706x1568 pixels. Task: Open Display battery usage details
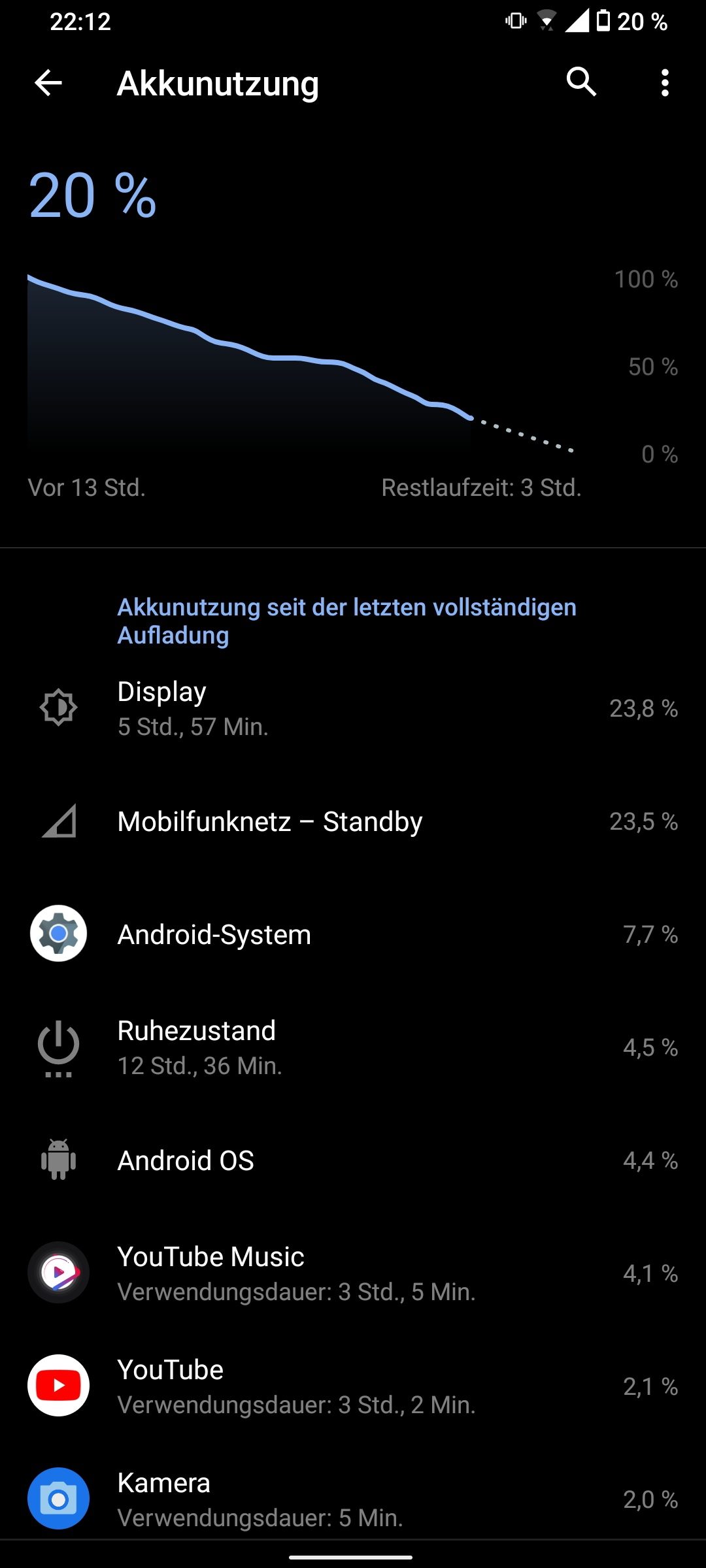(353, 708)
